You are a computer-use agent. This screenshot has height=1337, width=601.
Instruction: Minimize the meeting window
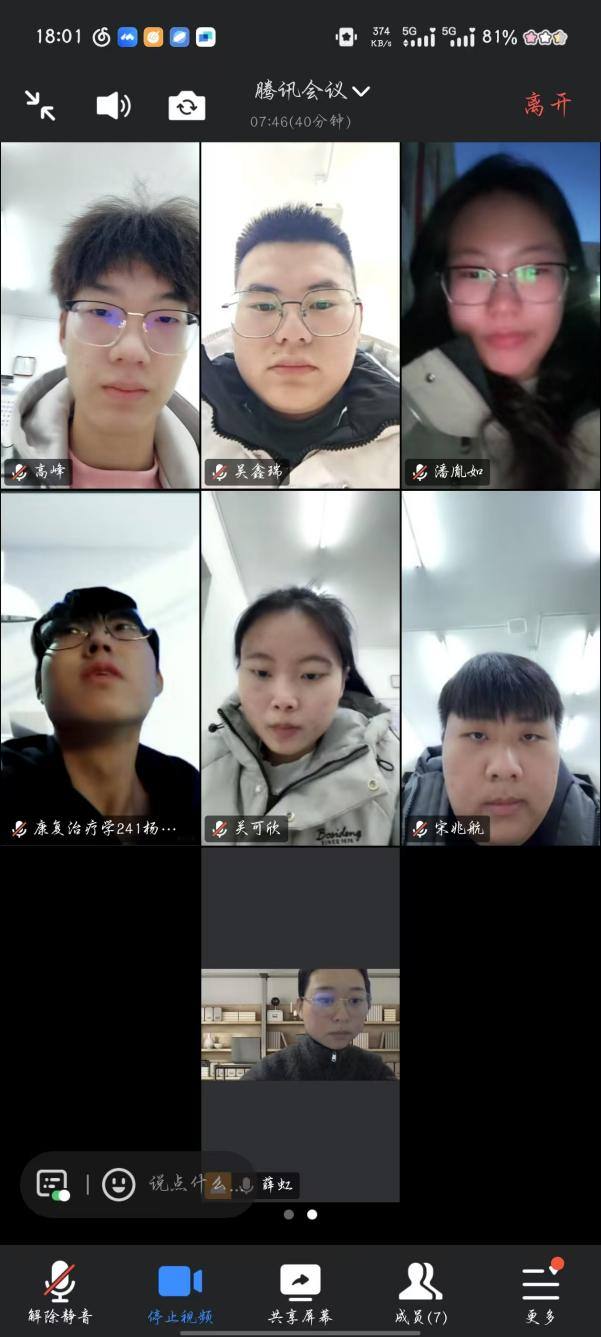click(x=40, y=105)
